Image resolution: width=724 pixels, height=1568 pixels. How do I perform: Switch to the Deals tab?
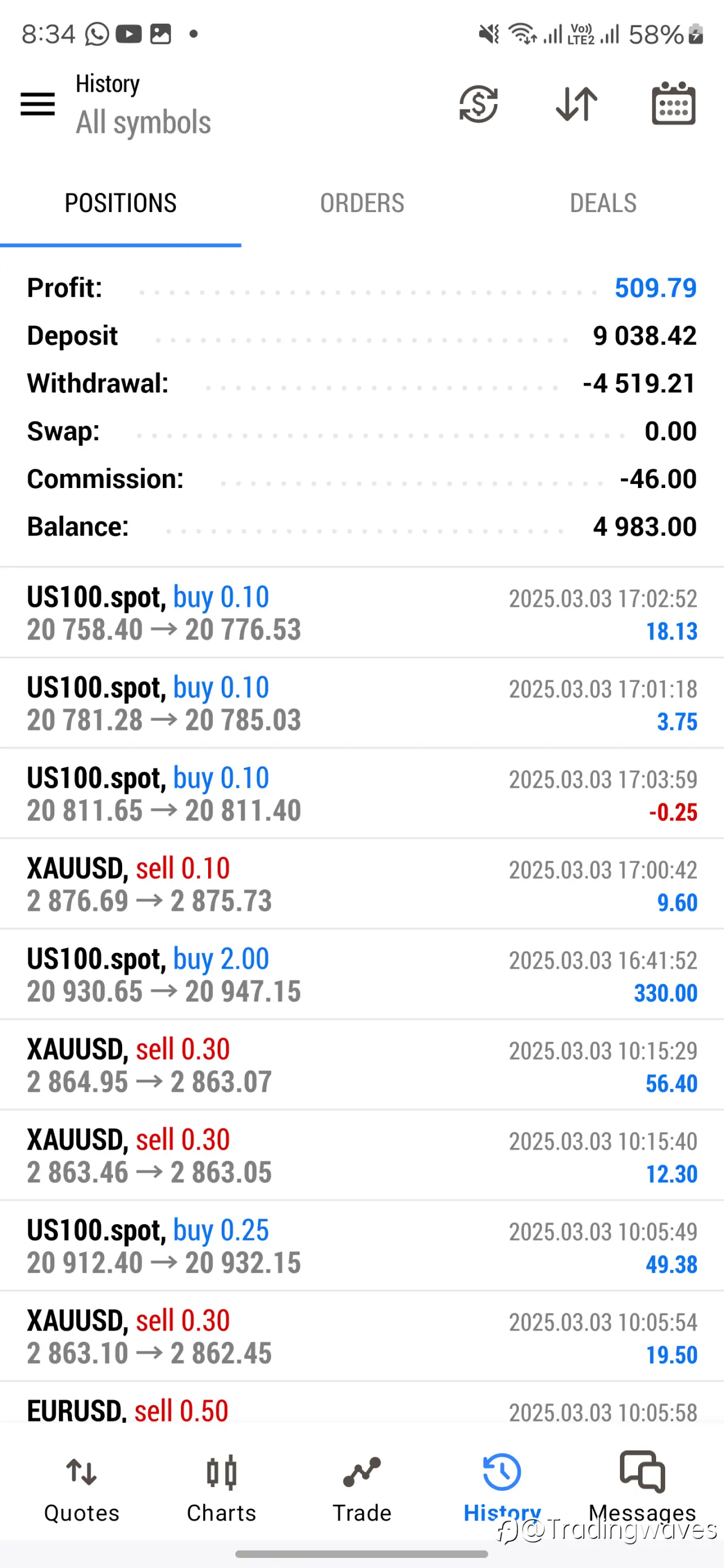coord(604,204)
